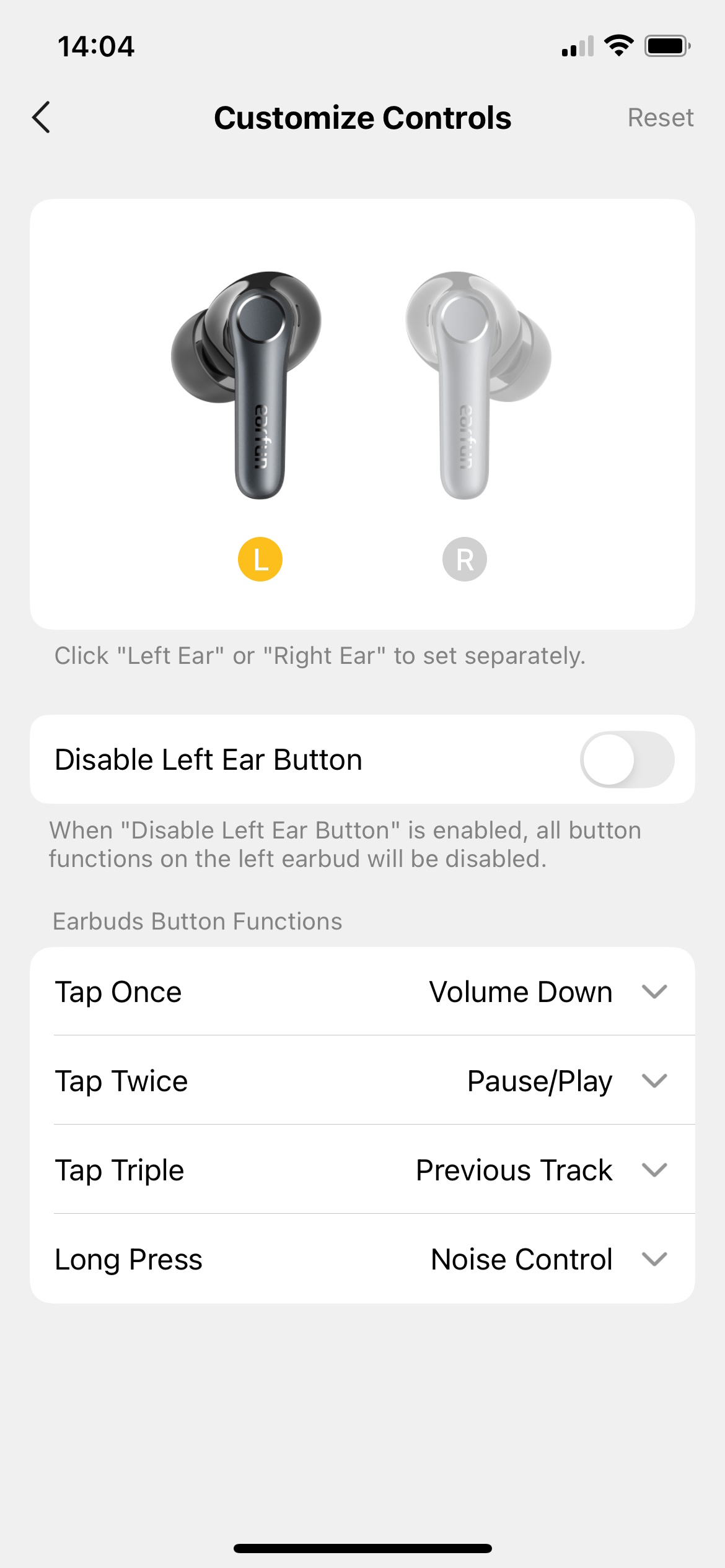Click the Tap Twice chevron icon
725x1568 pixels.
(654, 1081)
